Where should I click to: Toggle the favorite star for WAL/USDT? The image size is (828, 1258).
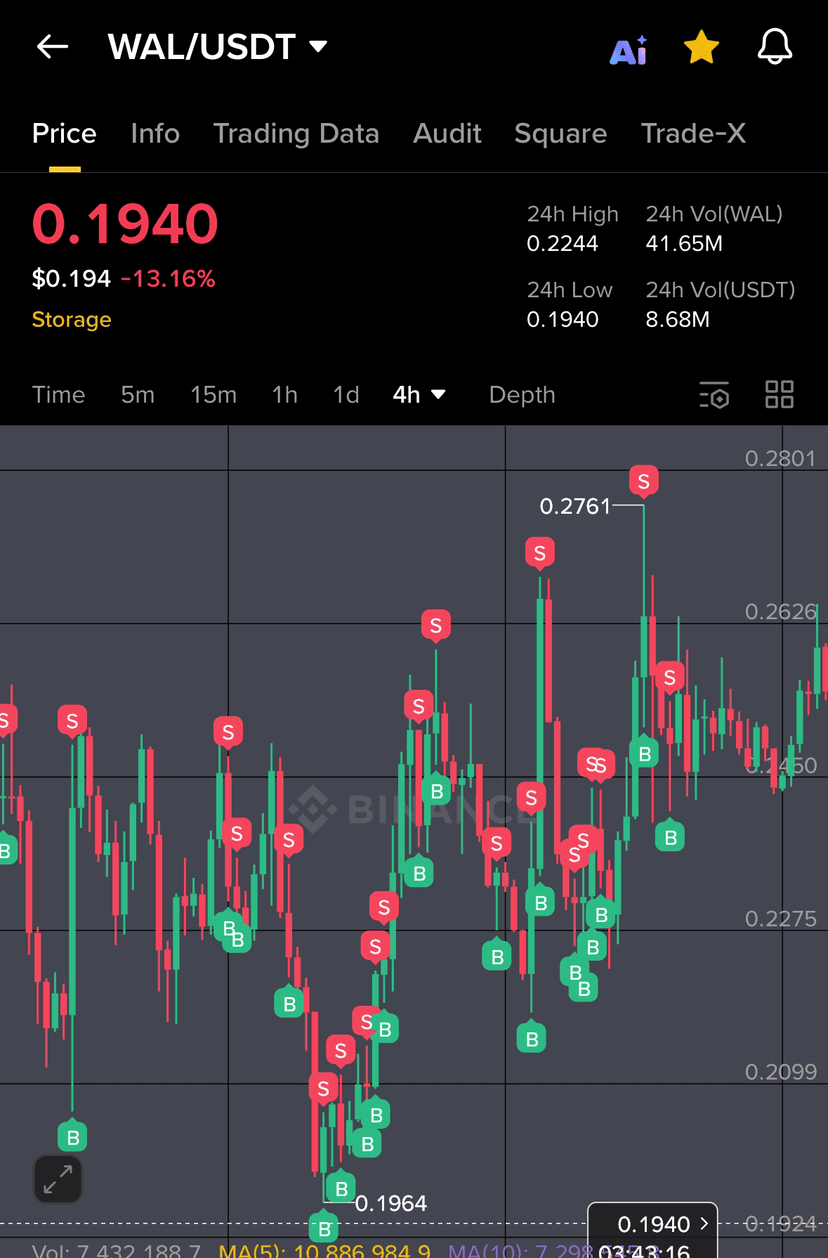pos(701,47)
